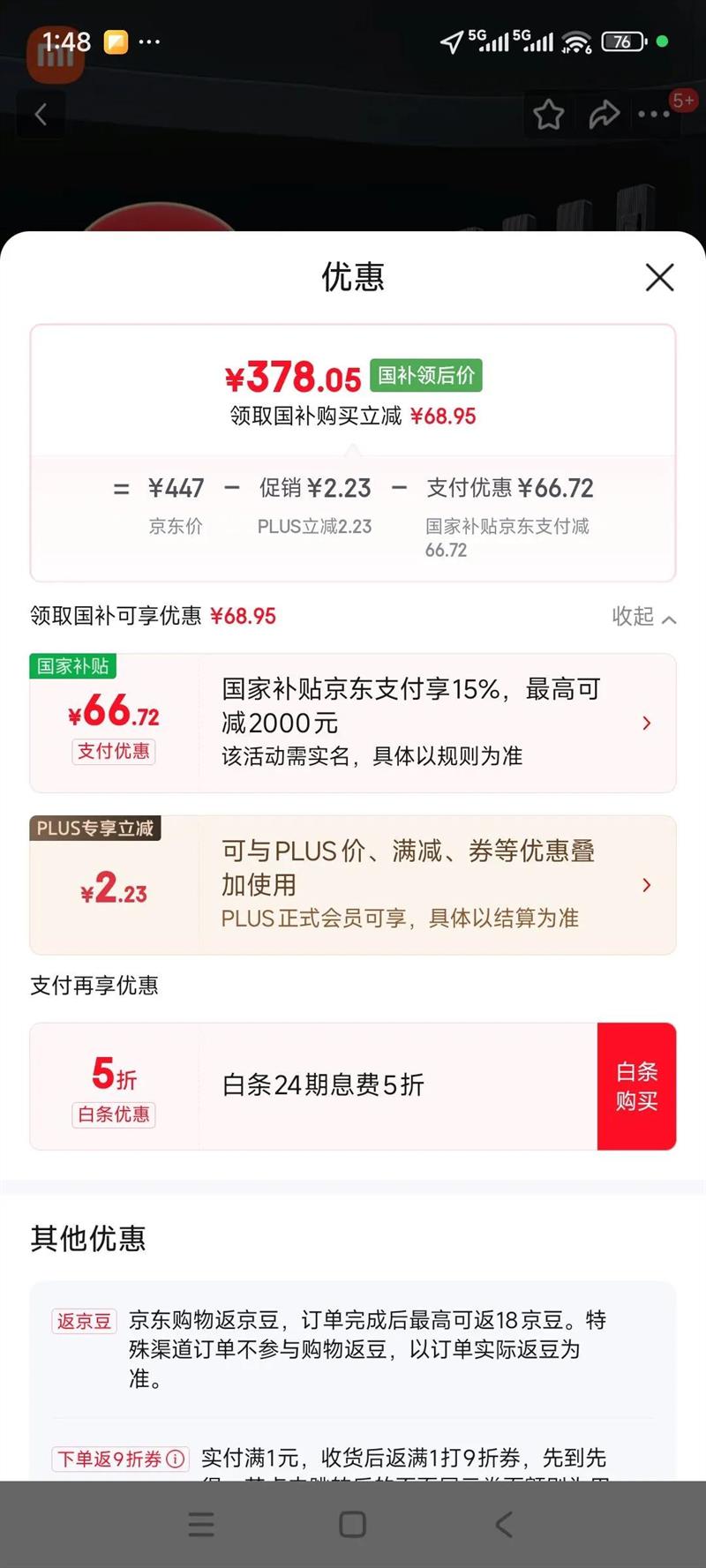Open the share icon at top right
This screenshot has height=1568, width=706.
tap(605, 115)
